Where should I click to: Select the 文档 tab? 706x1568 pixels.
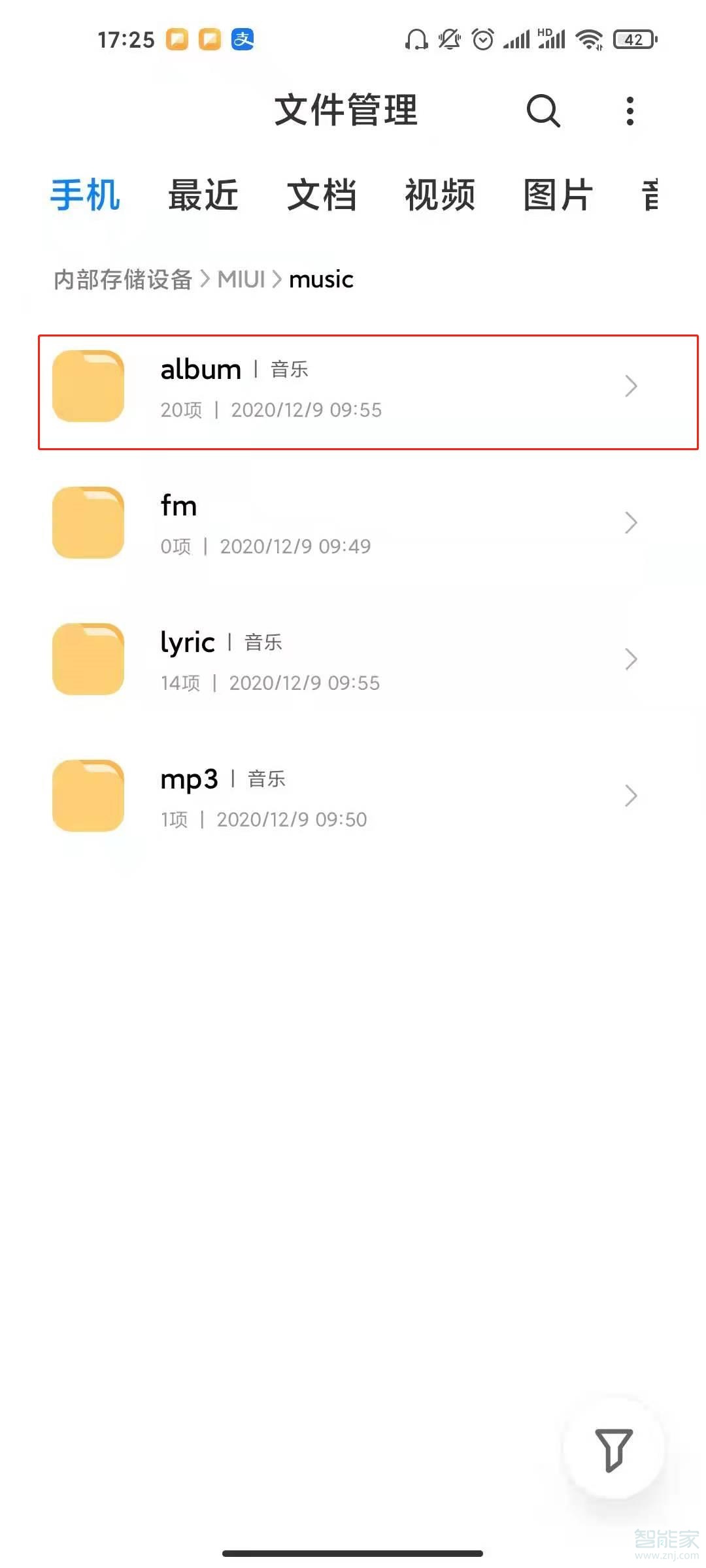click(322, 195)
